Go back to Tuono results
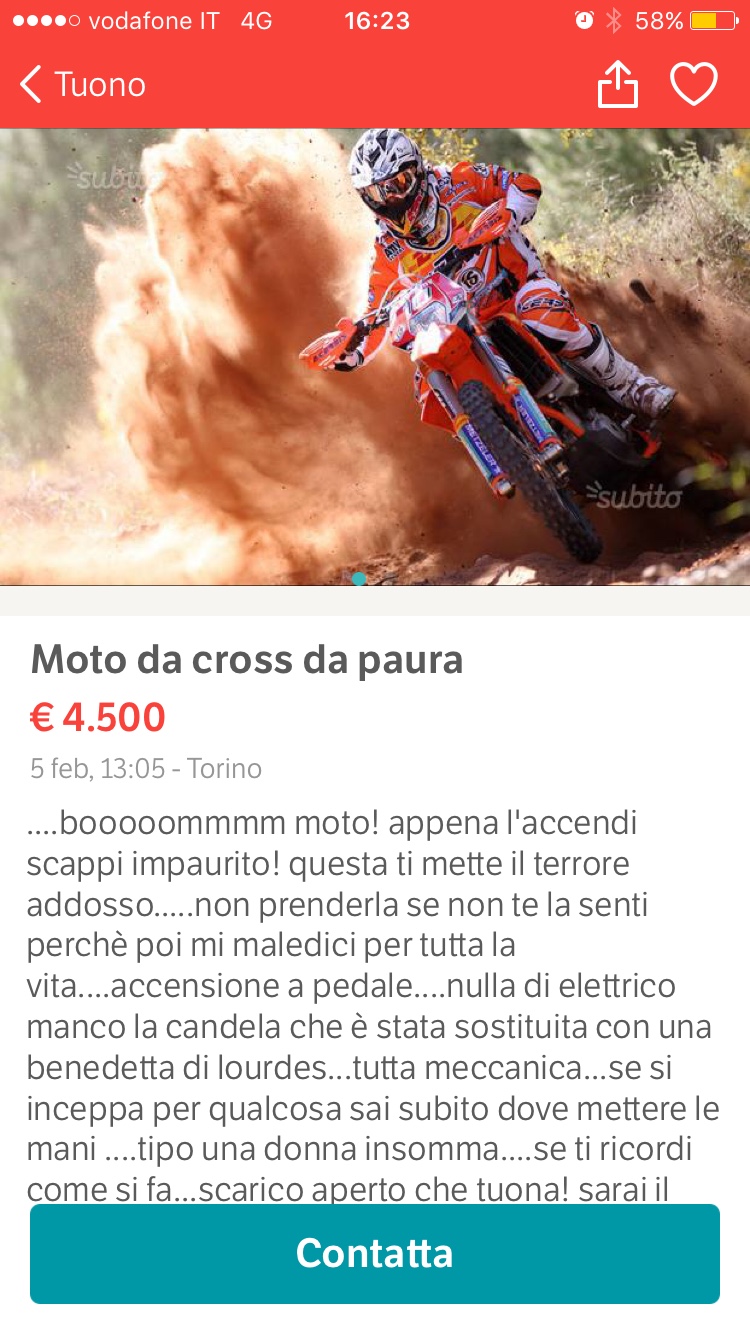The width and height of the screenshot is (750, 1334). pyautogui.click(x=82, y=85)
